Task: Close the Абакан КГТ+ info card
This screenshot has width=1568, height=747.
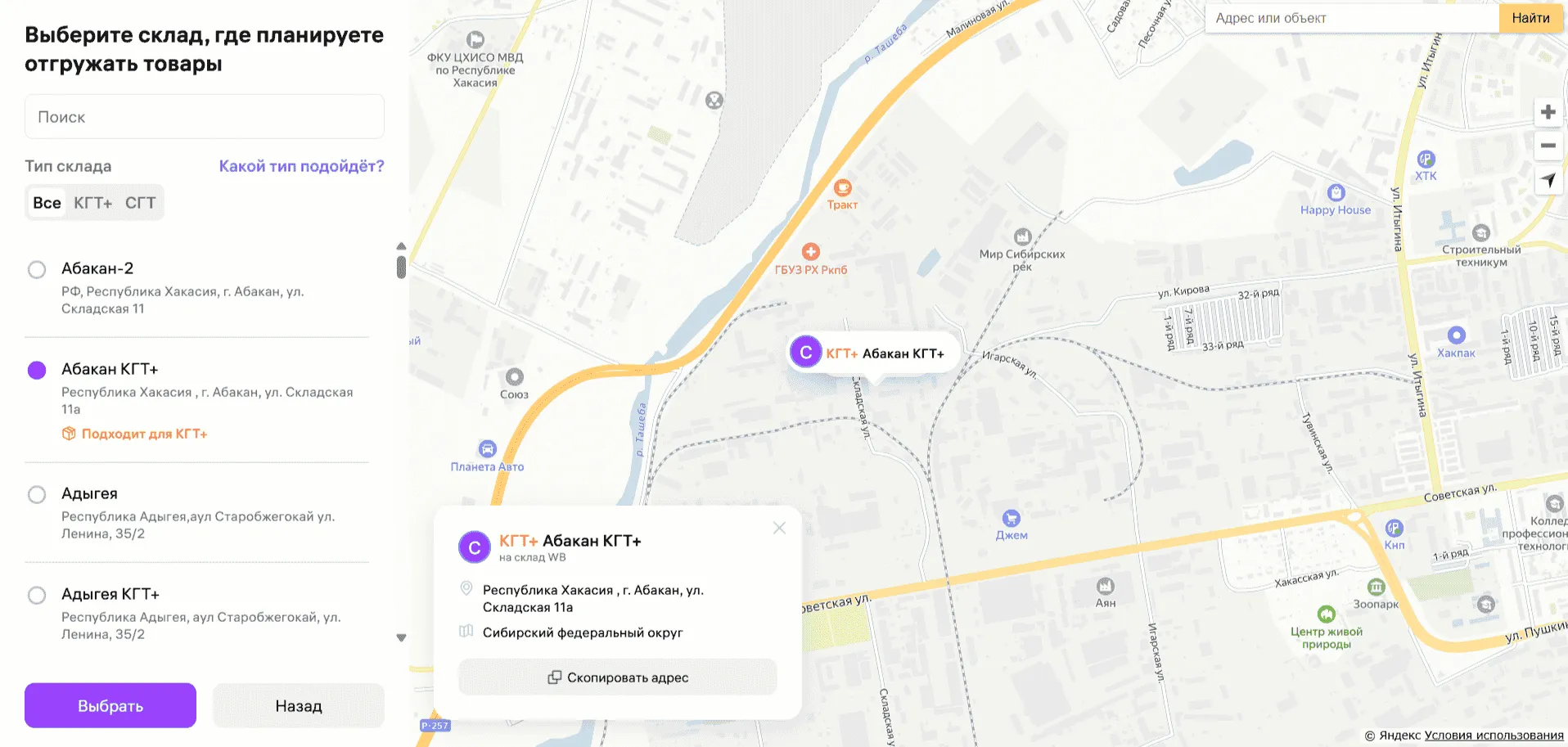Action: pyautogui.click(x=779, y=529)
